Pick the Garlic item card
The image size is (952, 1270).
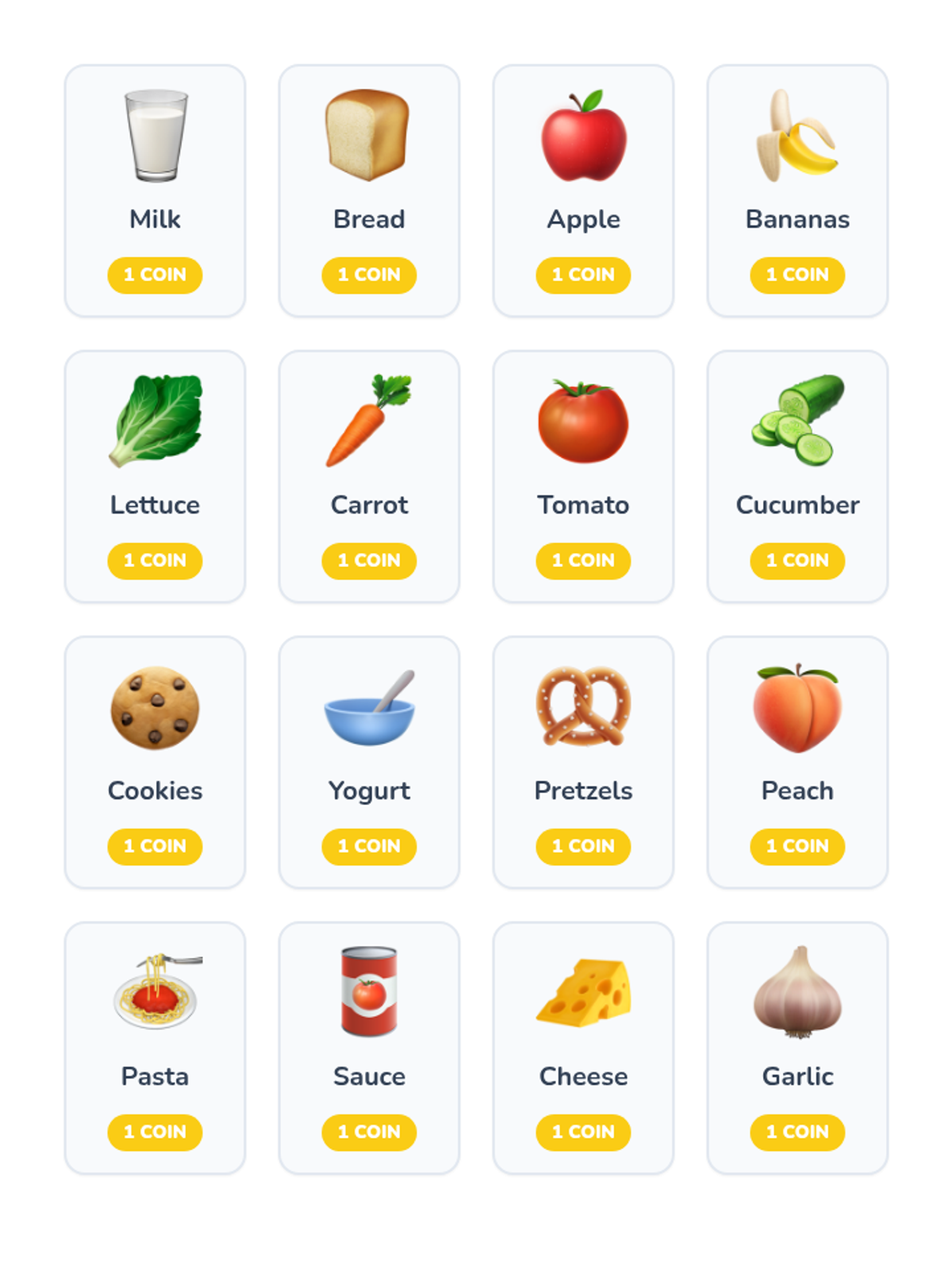(797, 1048)
